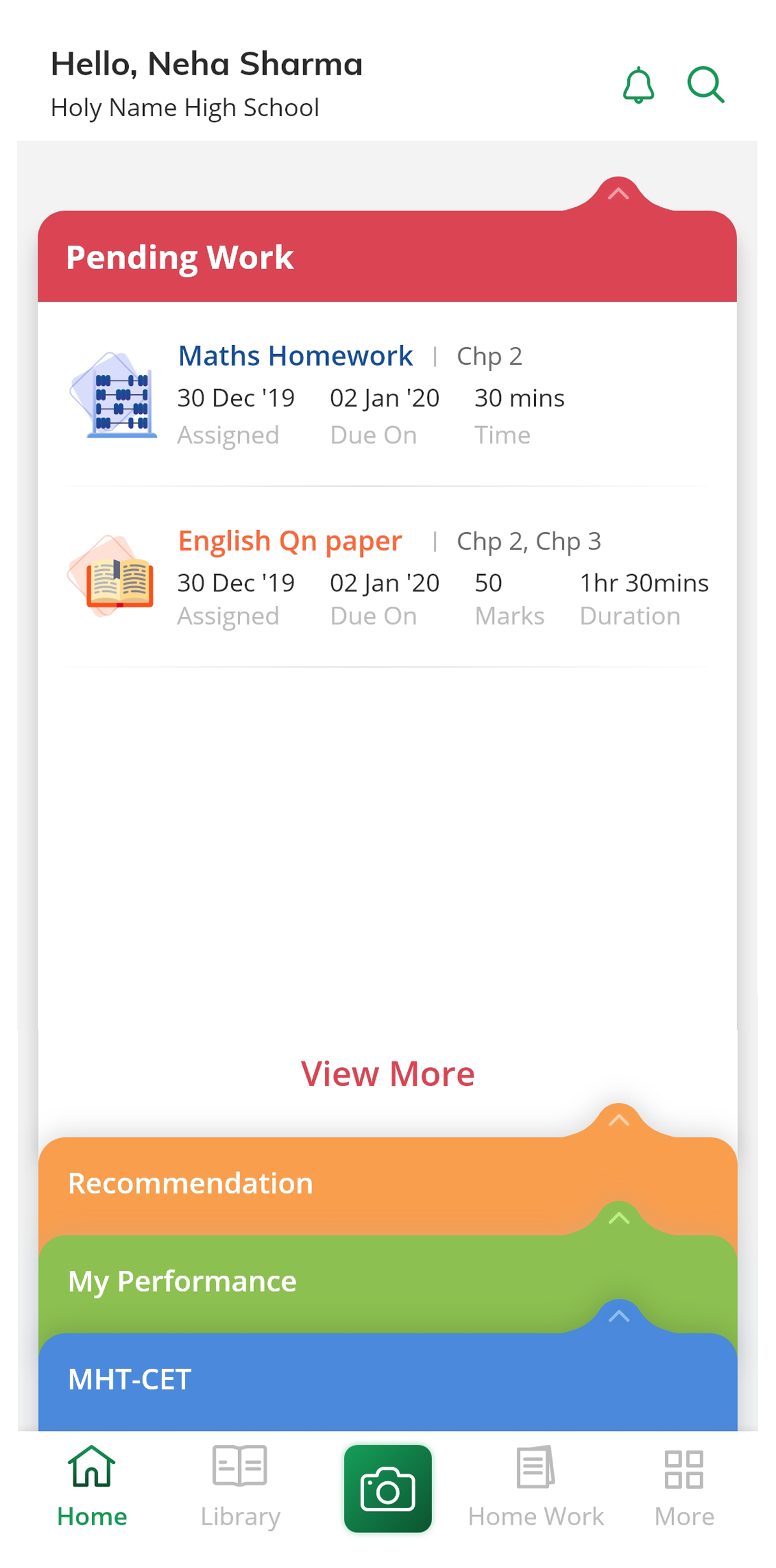776x1568 pixels.
Task: Open the English Qn paper item
Action: 290,541
